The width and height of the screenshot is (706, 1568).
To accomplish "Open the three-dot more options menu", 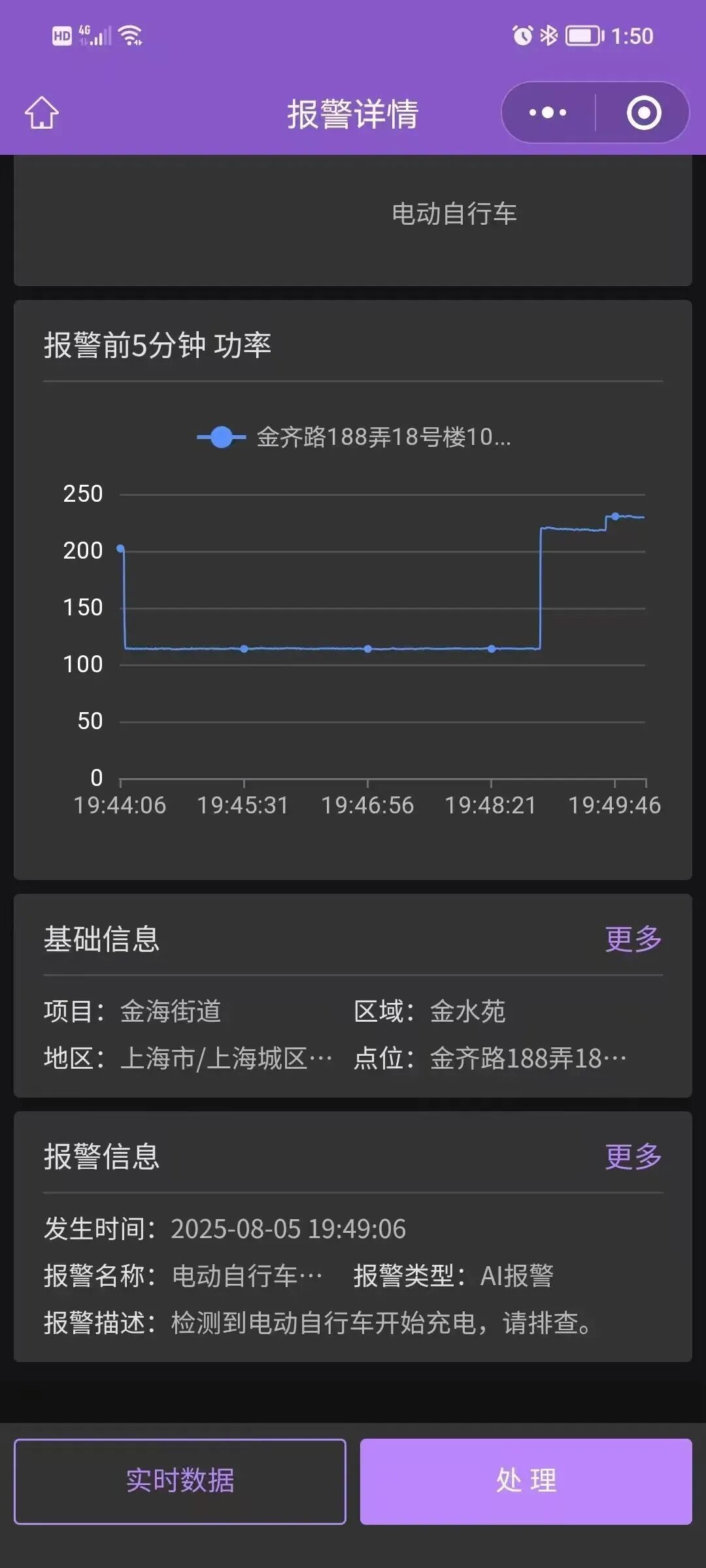I will click(548, 113).
